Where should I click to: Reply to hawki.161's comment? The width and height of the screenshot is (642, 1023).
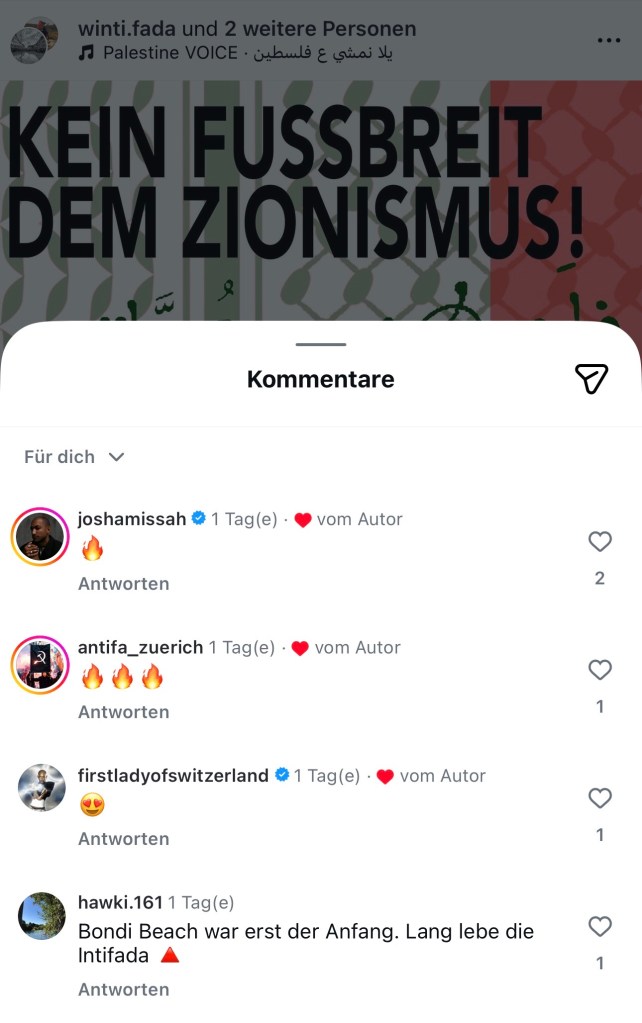pyautogui.click(x=124, y=990)
